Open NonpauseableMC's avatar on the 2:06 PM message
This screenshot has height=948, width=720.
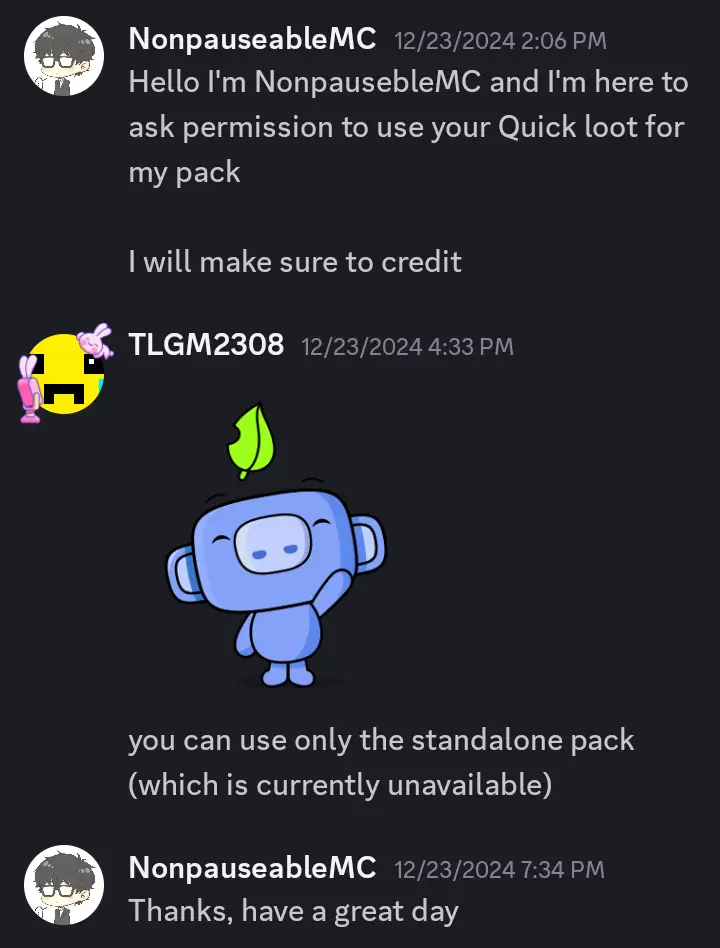[64, 56]
